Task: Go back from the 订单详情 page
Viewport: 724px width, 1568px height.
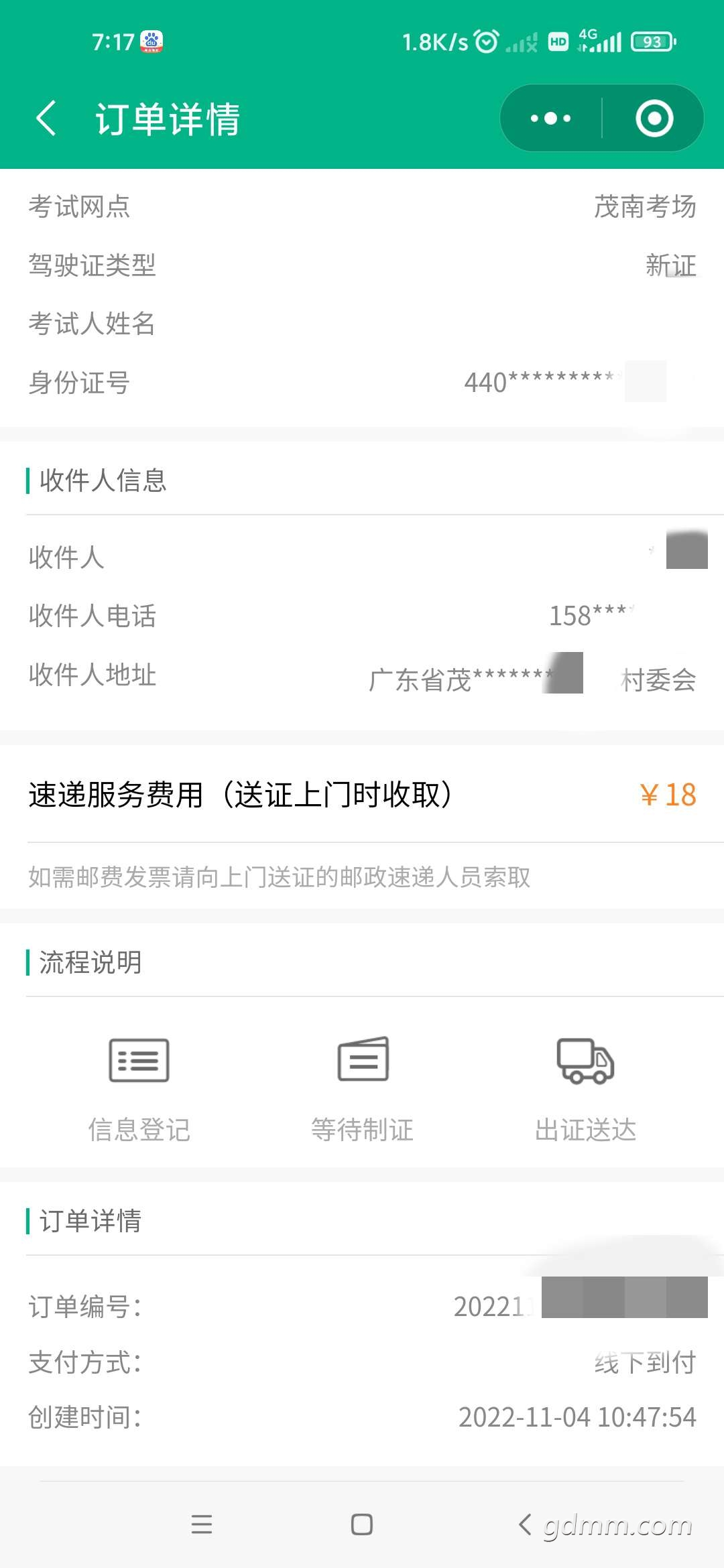Action: pos(46,119)
